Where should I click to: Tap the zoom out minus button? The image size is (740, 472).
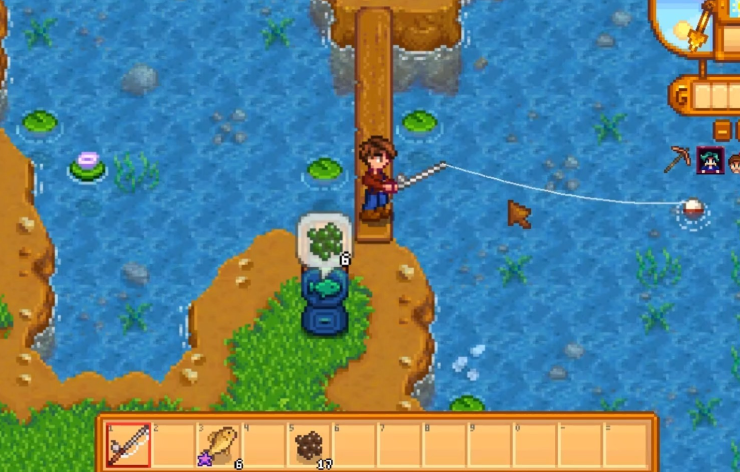pos(723,130)
